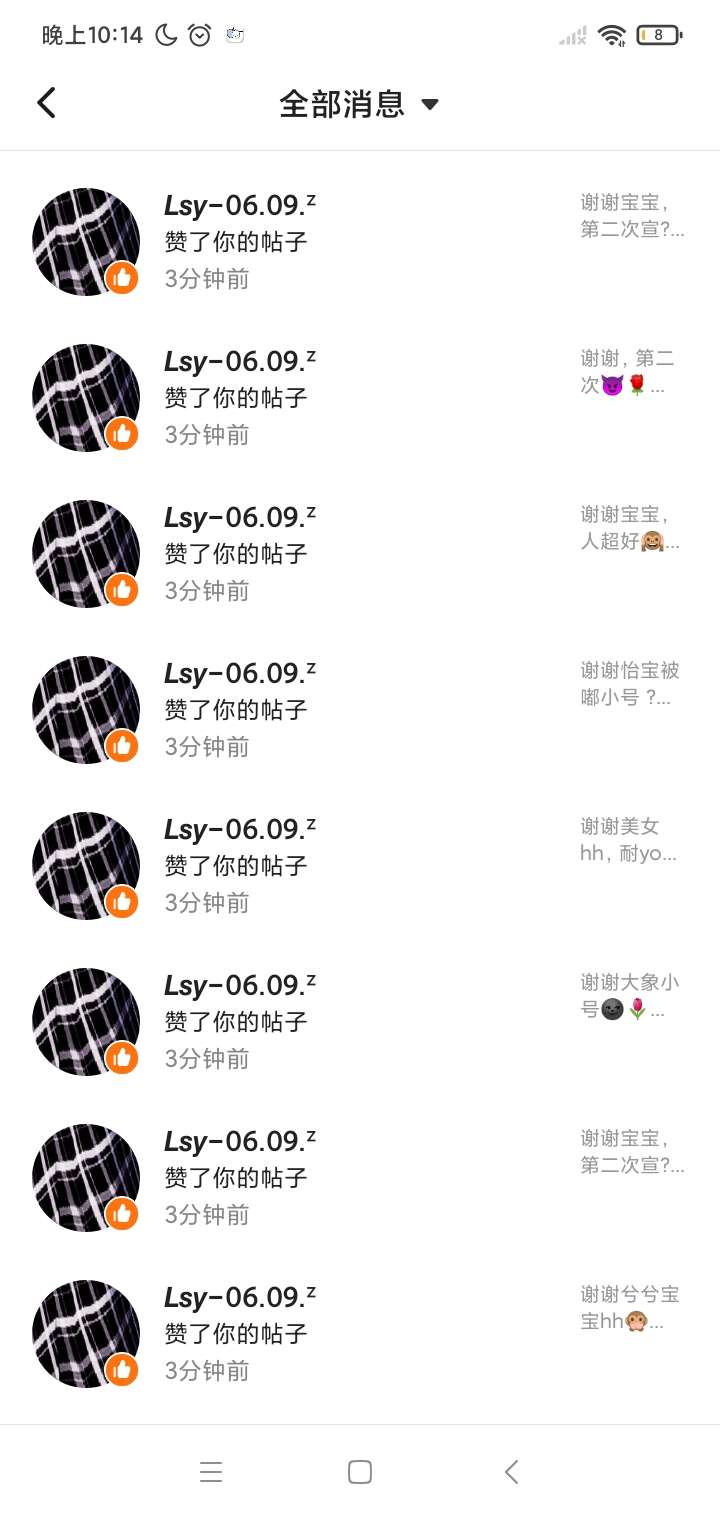Go back using the top-left arrow
The image size is (720, 1520).
click(x=46, y=103)
